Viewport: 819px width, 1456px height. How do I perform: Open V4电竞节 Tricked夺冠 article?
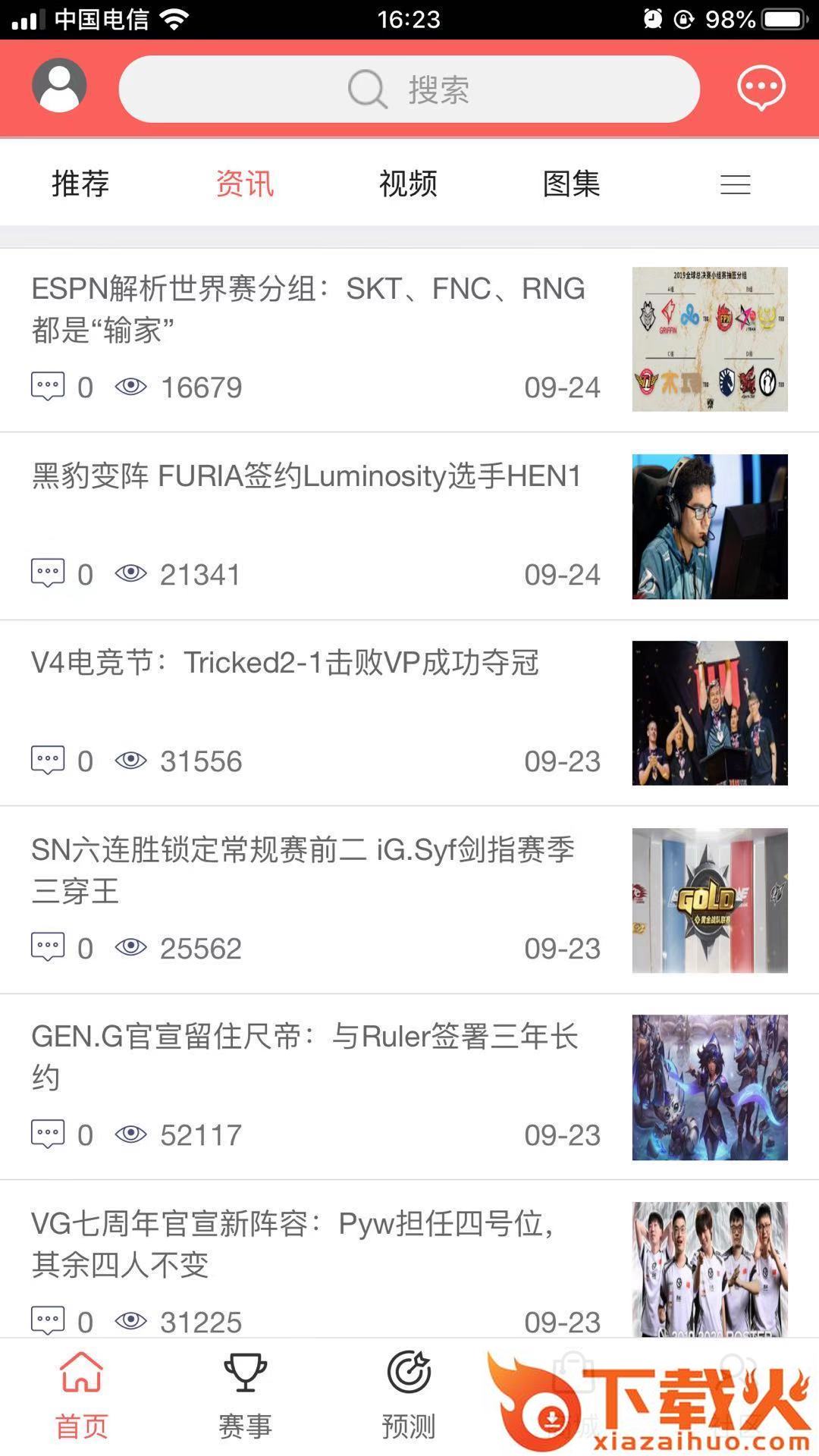pos(285,664)
